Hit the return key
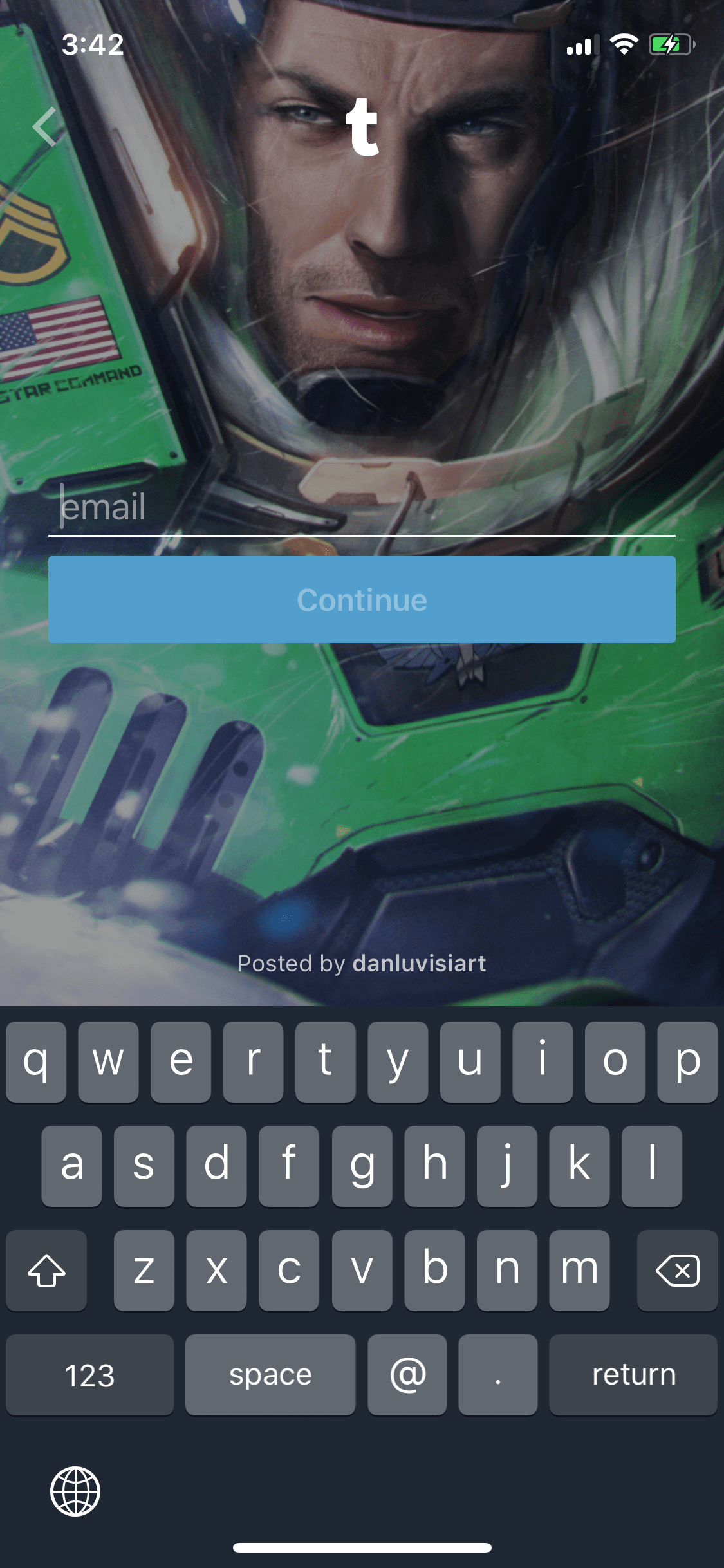 point(633,1374)
